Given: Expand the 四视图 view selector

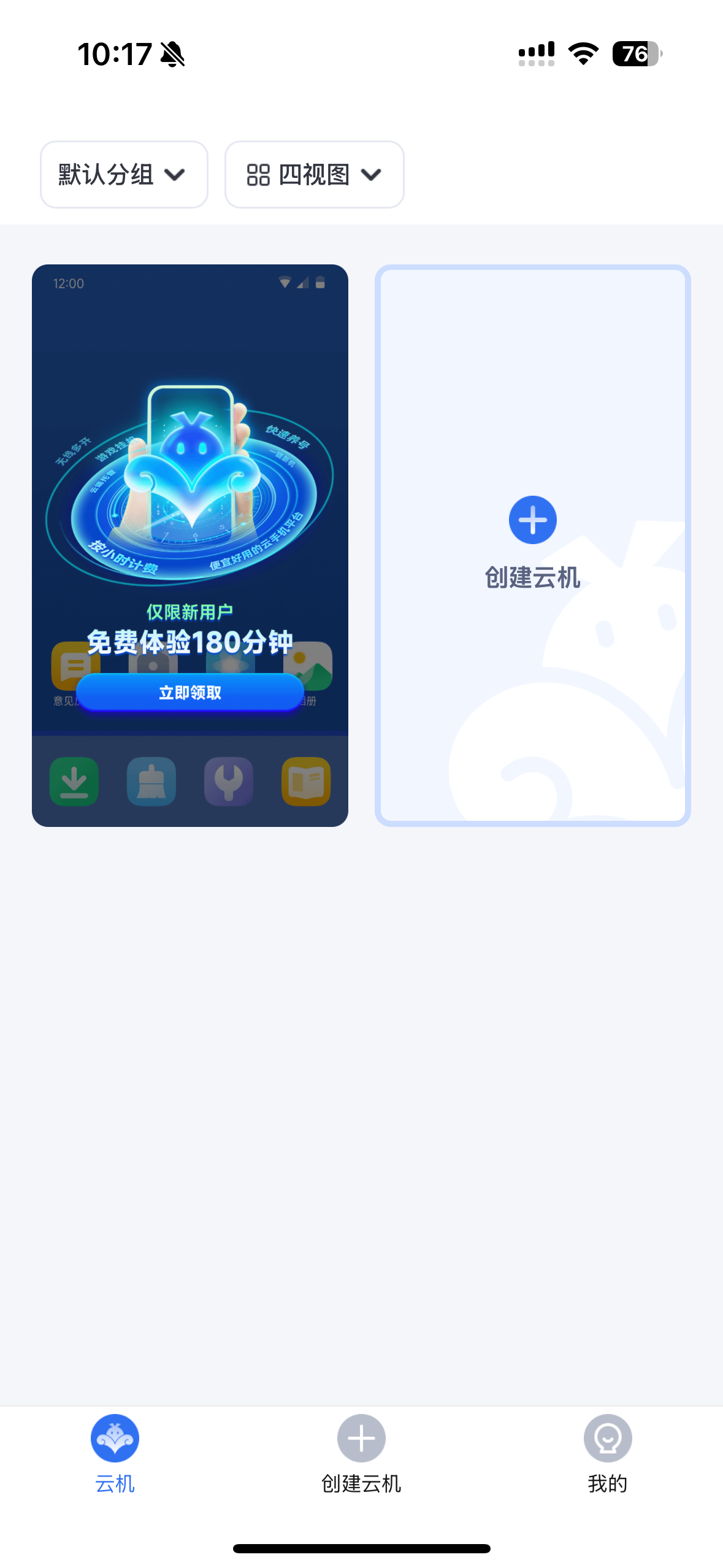Looking at the screenshot, I should click(313, 174).
